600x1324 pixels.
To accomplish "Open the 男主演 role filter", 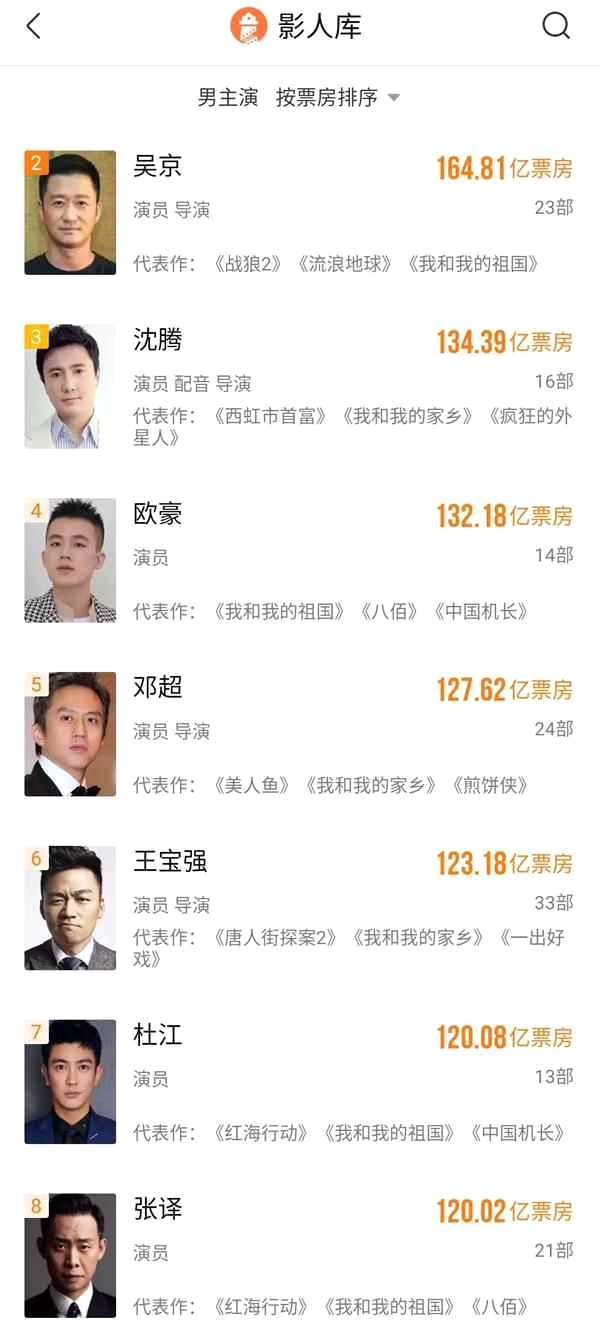I will pyautogui.click(x=227, y=97).
